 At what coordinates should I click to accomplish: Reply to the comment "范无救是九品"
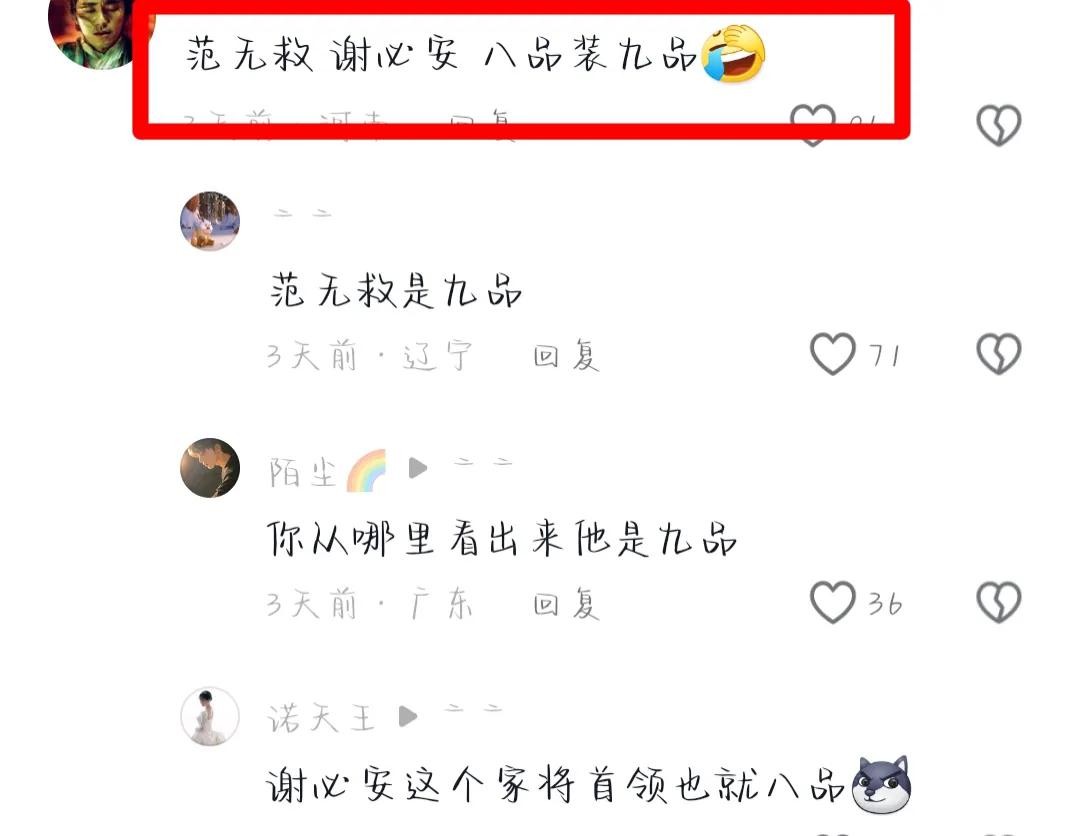click(565, 356)
